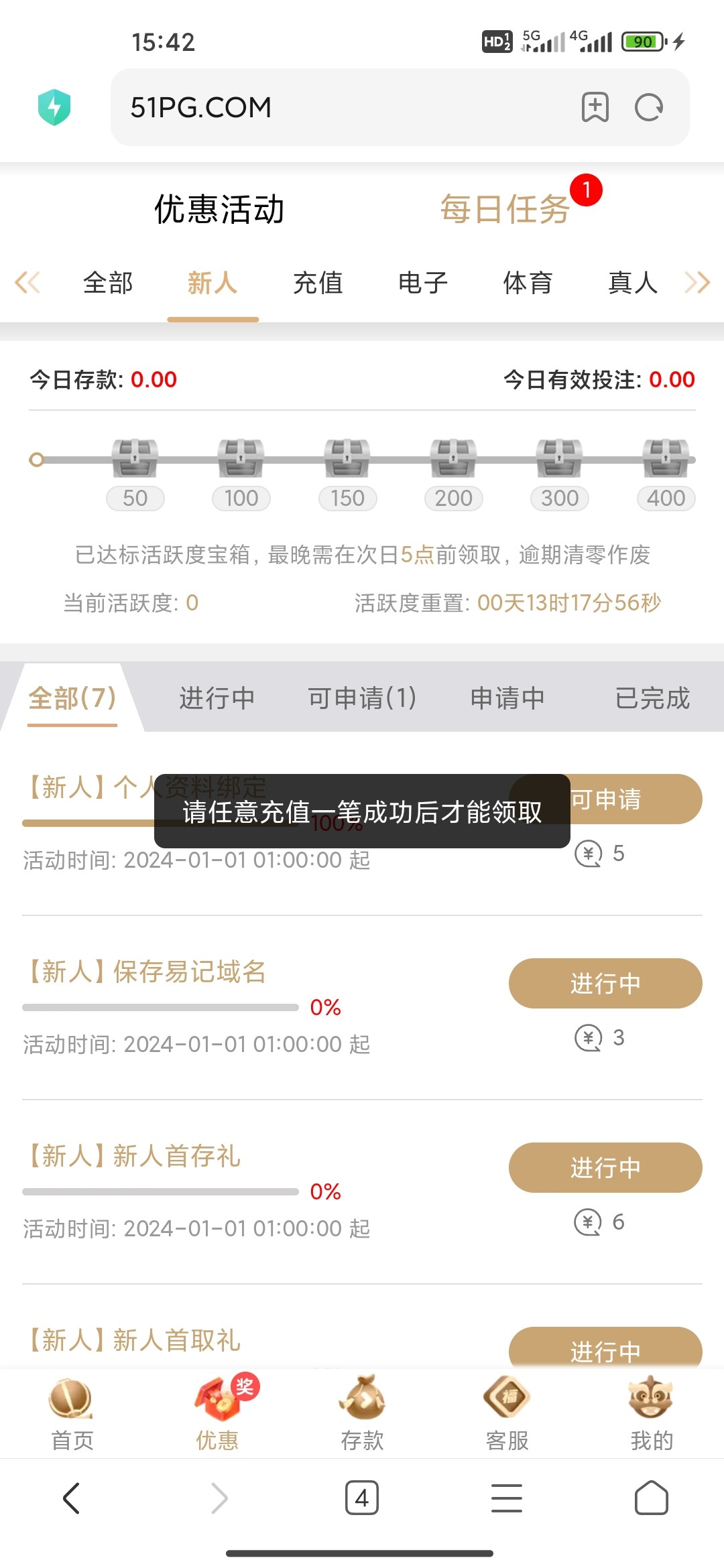This screenshot has width=724, height=1568.
Task: Tap 进行中 button for 新人首存礼
Action: (x=605, y=1167)
